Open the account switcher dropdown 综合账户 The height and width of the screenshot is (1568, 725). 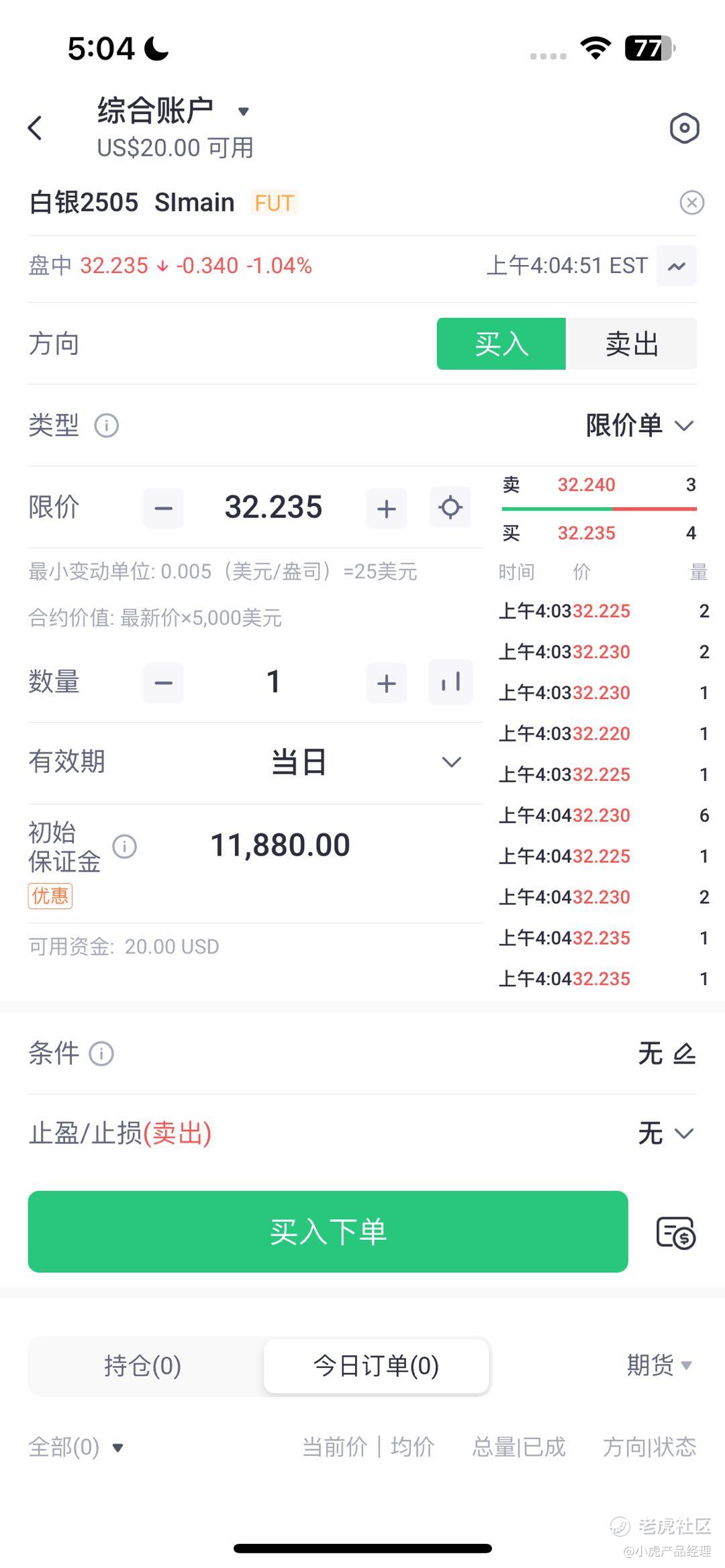point(173,111)
